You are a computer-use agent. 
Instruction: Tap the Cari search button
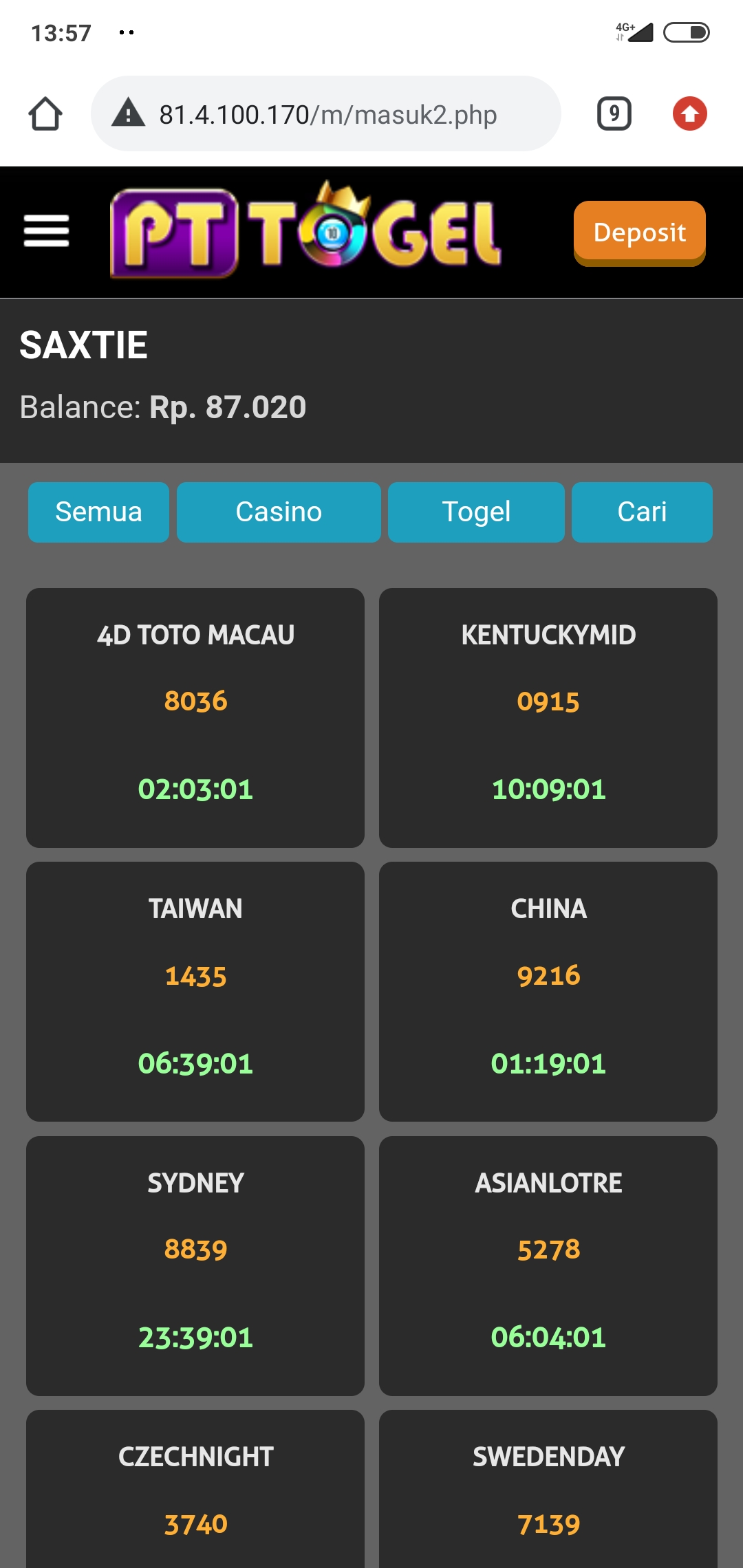pyautogui.click(x=642, y=512)
